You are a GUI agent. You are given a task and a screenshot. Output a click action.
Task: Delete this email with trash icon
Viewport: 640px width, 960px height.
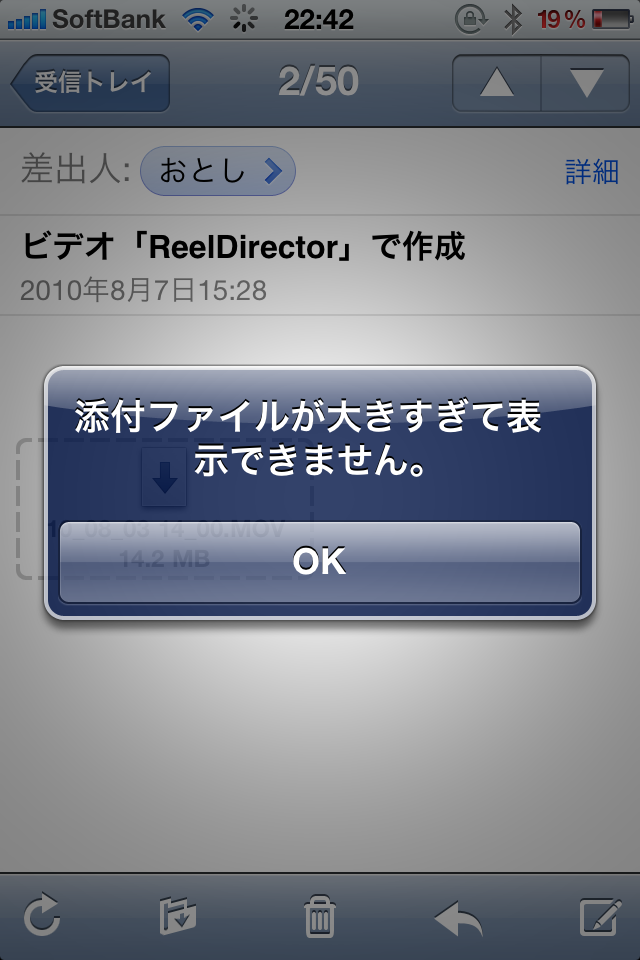pyautogui.click(x=319, y=915)
